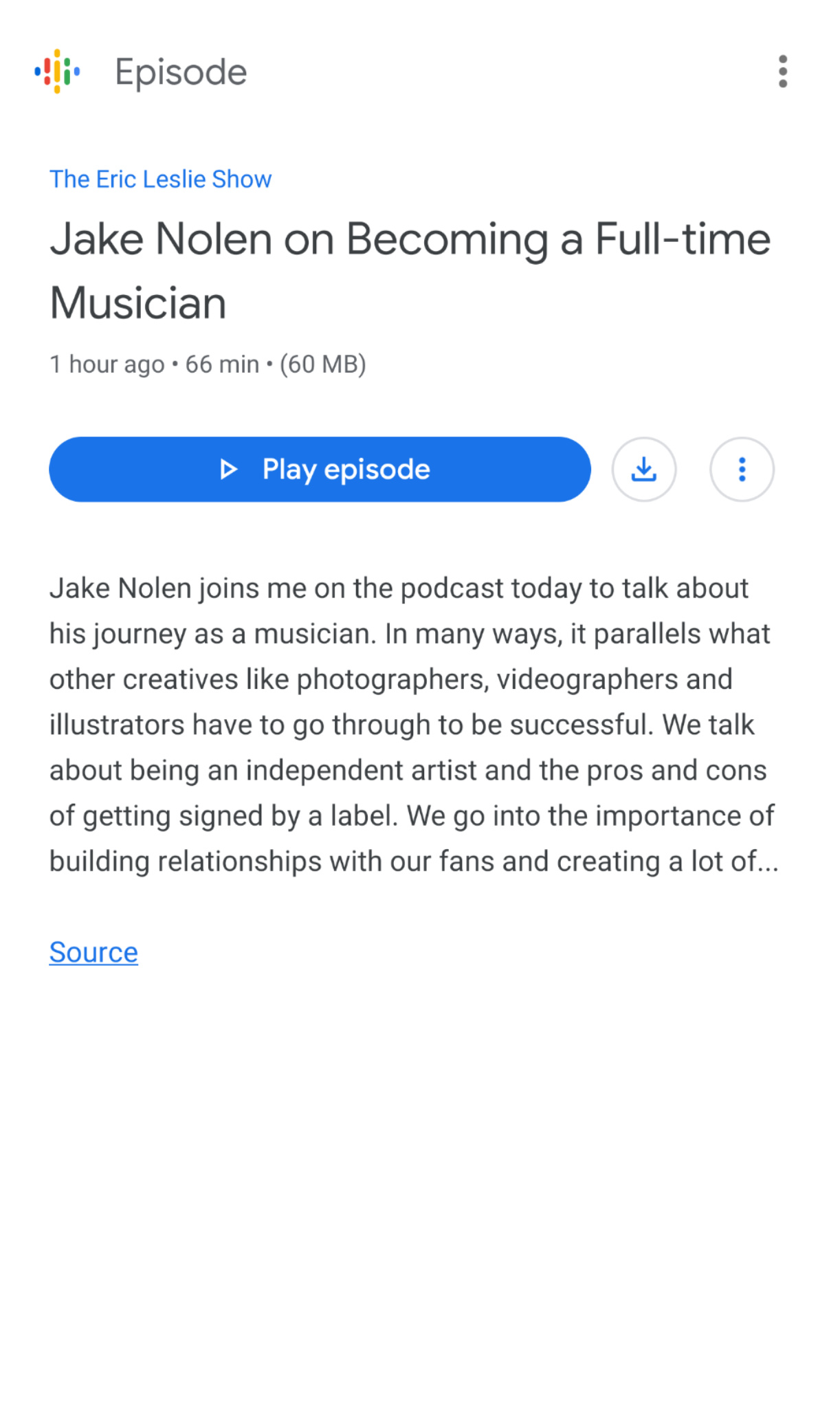Download this episode
The width and height of the screenshot is (840, 1408).
click(644, 470)
